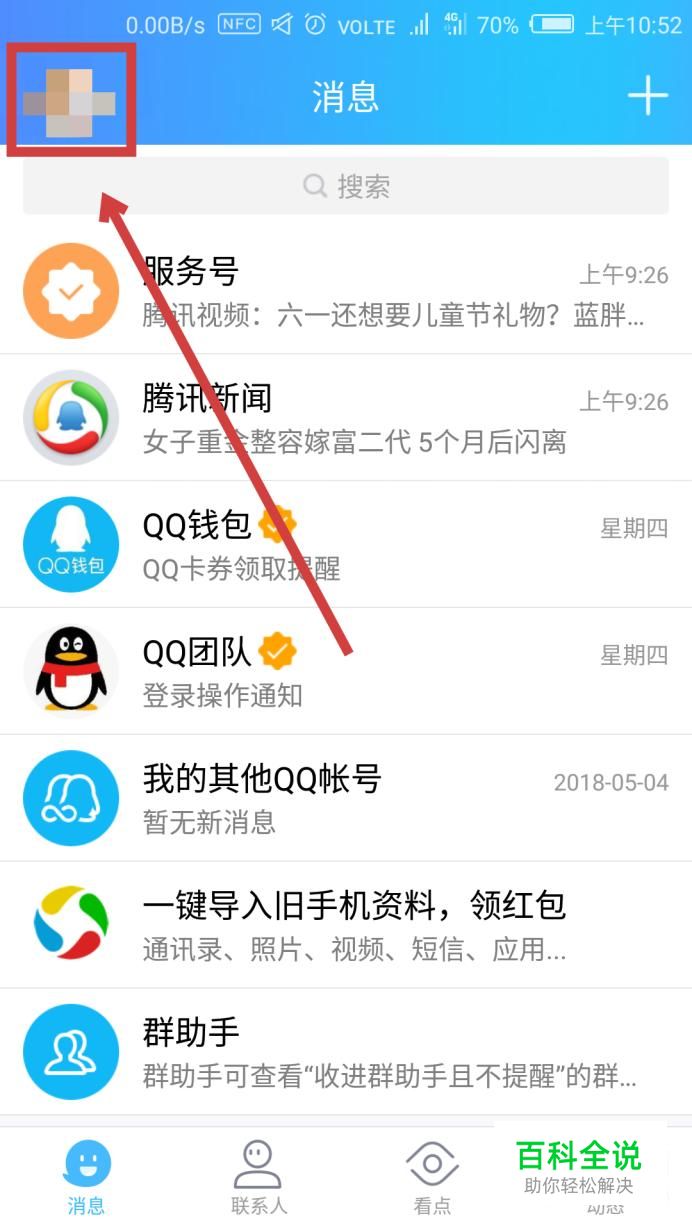692x1230 pixels.
Task: Open the 群助手 entry
Action: (346, 1053)
